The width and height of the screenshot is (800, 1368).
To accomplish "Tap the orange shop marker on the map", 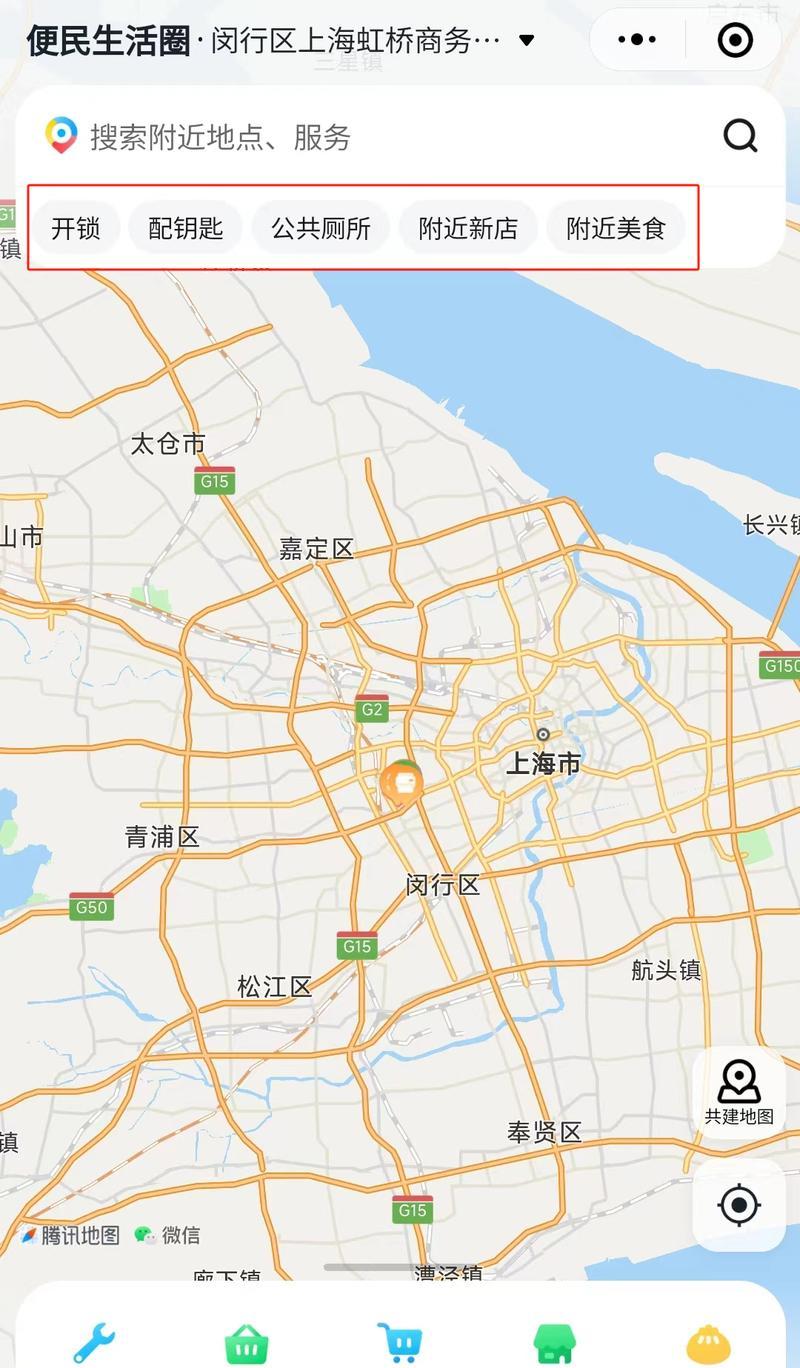I will [402, 783].
